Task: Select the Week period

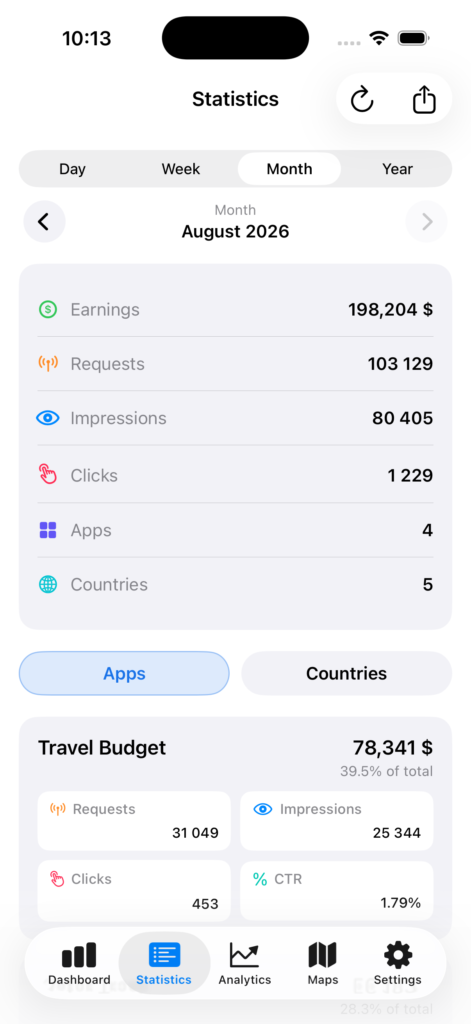Action: coord(181,169)
